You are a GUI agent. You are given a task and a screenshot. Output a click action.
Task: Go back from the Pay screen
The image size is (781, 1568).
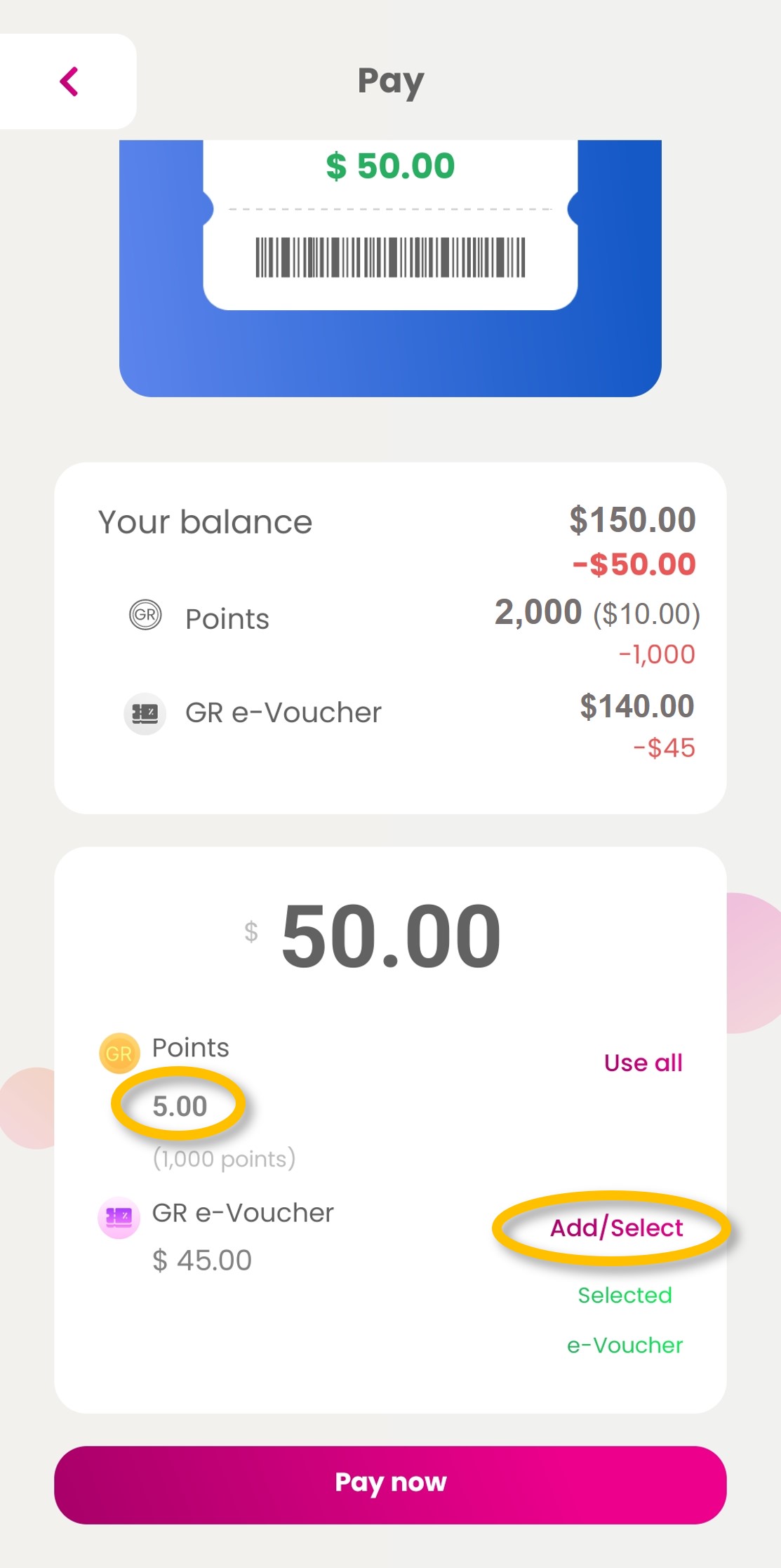(x=69, y=81)
